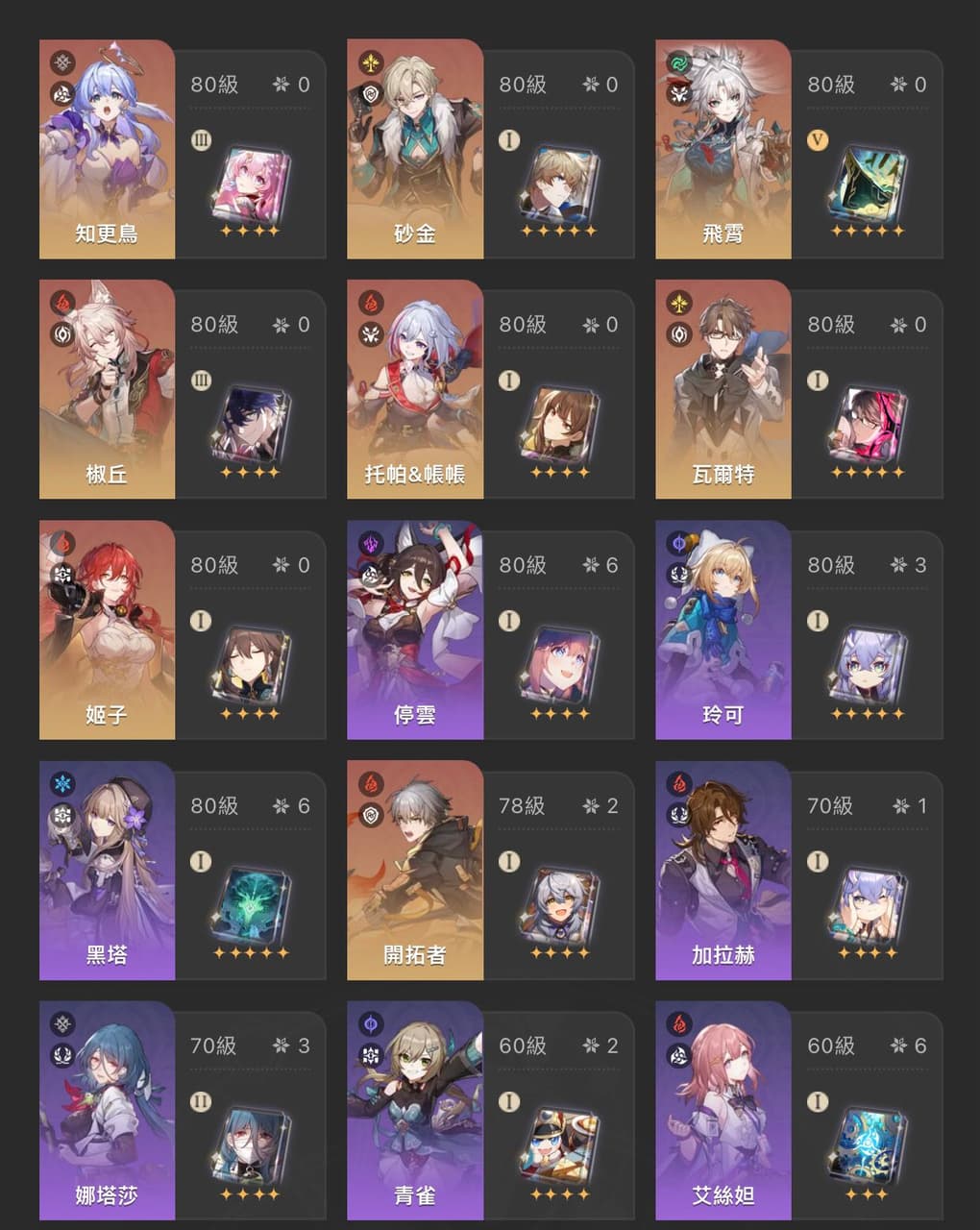View 瓦爾特 character details
980x1230 pixels.
click(x=723, y=389)
